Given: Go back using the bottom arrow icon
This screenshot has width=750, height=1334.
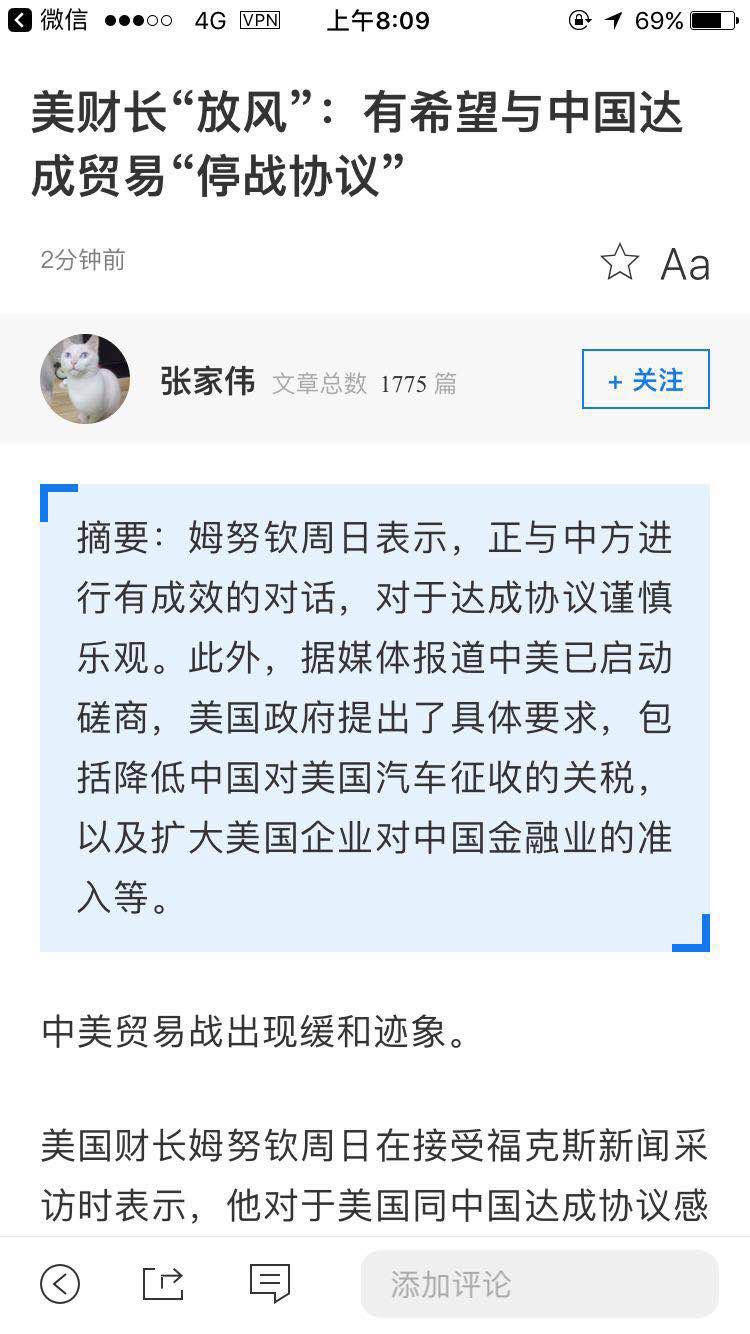Looking at the screenshot, I should [x=60, y=1284].
